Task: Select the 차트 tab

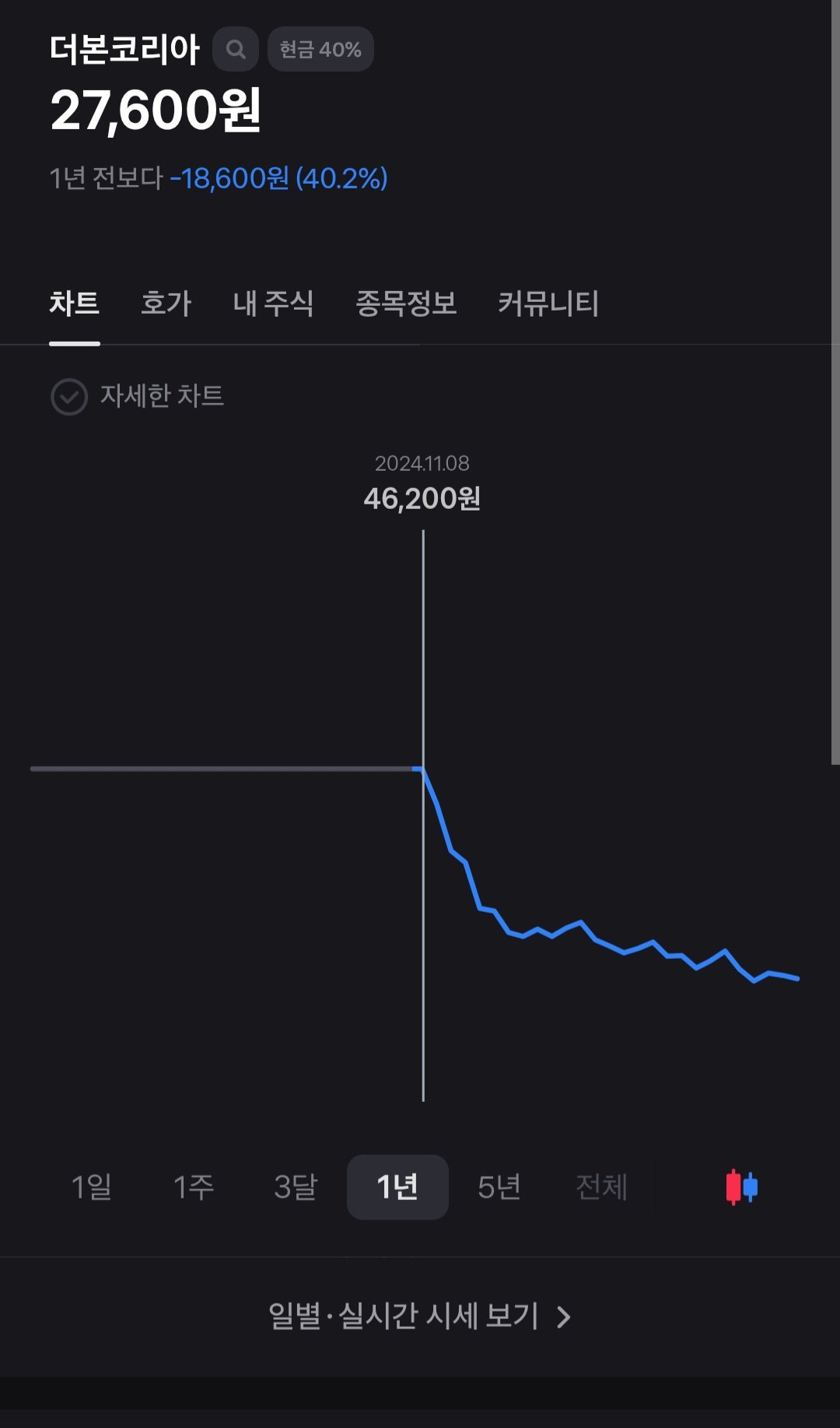Action: coord(75,303)
